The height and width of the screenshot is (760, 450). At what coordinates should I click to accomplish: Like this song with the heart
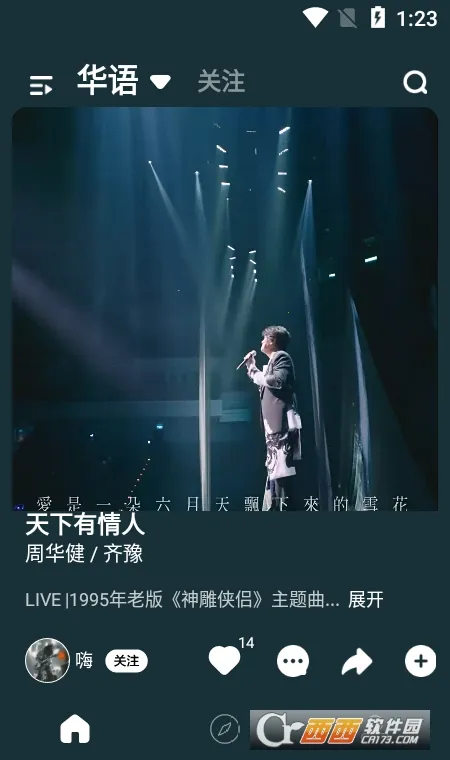pos(224,660)
